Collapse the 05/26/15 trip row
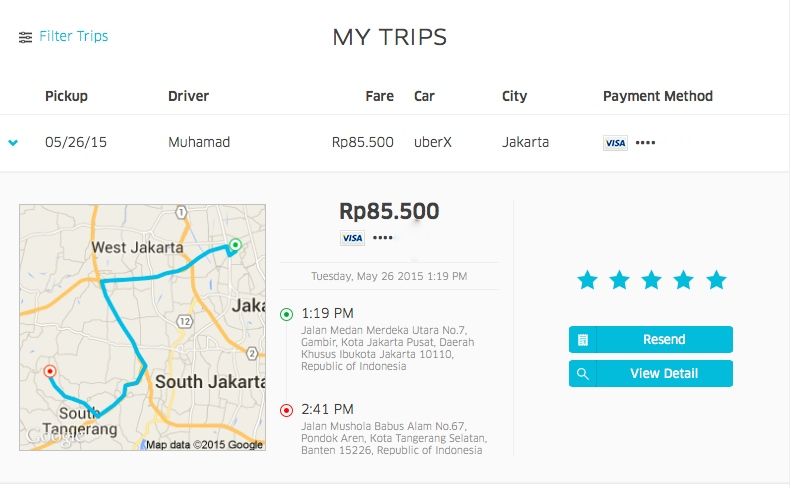Viewport: 791px width, 488px height. [x=13, y=143]
